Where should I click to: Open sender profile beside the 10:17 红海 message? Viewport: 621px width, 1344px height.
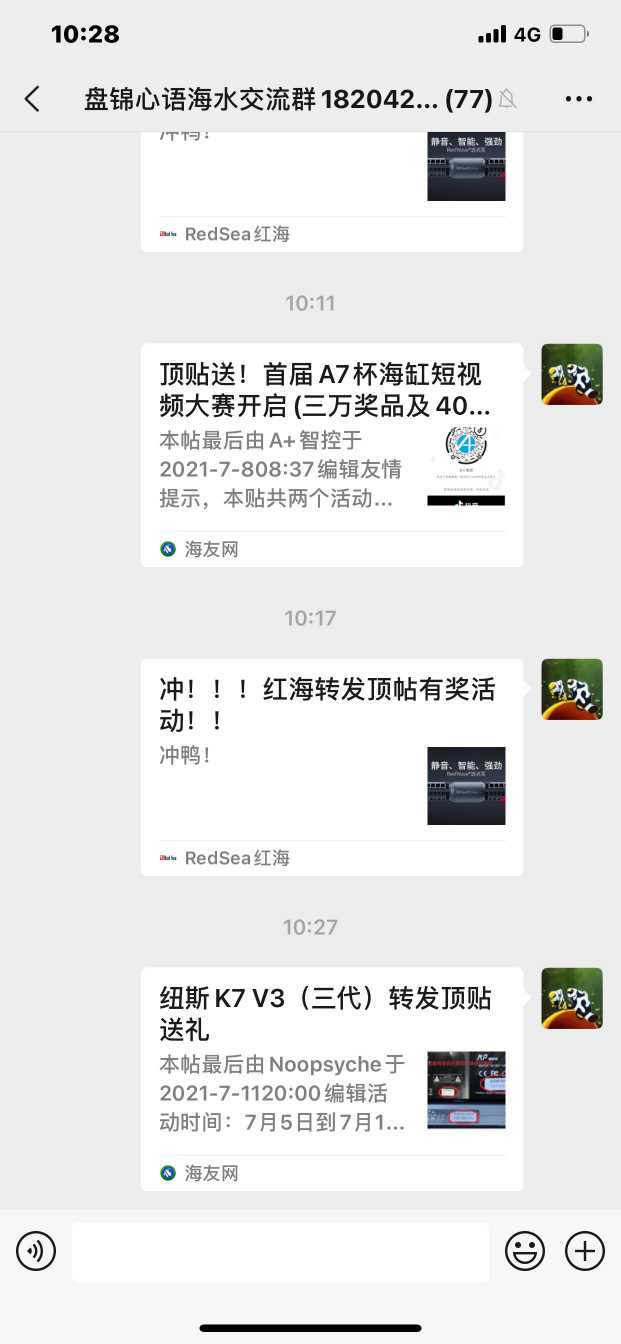572,689
